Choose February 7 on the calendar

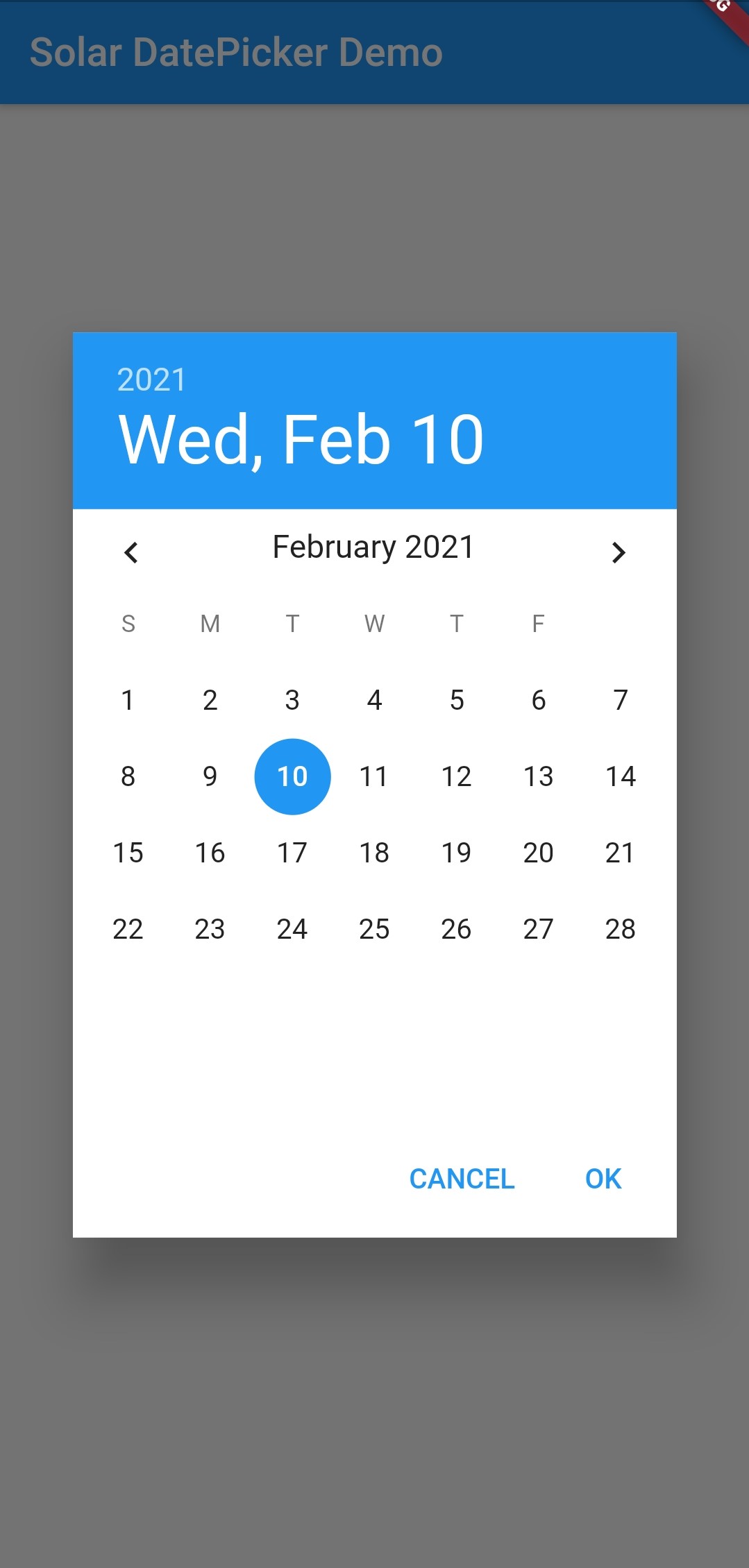pos(620,700)
